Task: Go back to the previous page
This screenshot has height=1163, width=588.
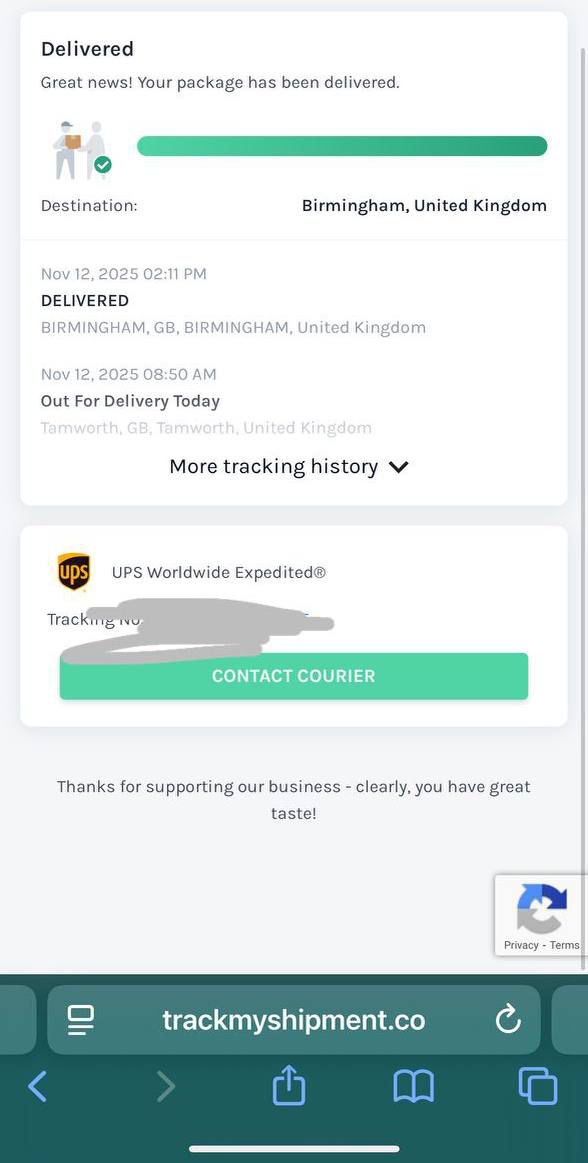Action: (x=38, y=1087)
